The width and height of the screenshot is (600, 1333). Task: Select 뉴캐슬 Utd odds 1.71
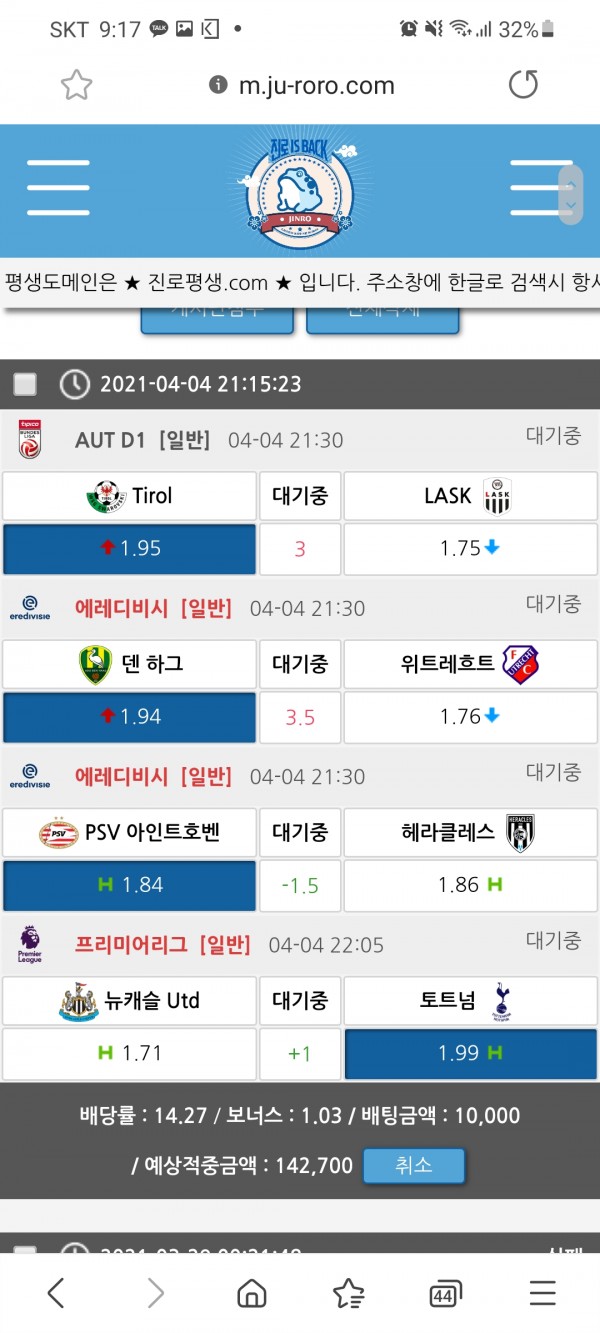(129, 1053)
